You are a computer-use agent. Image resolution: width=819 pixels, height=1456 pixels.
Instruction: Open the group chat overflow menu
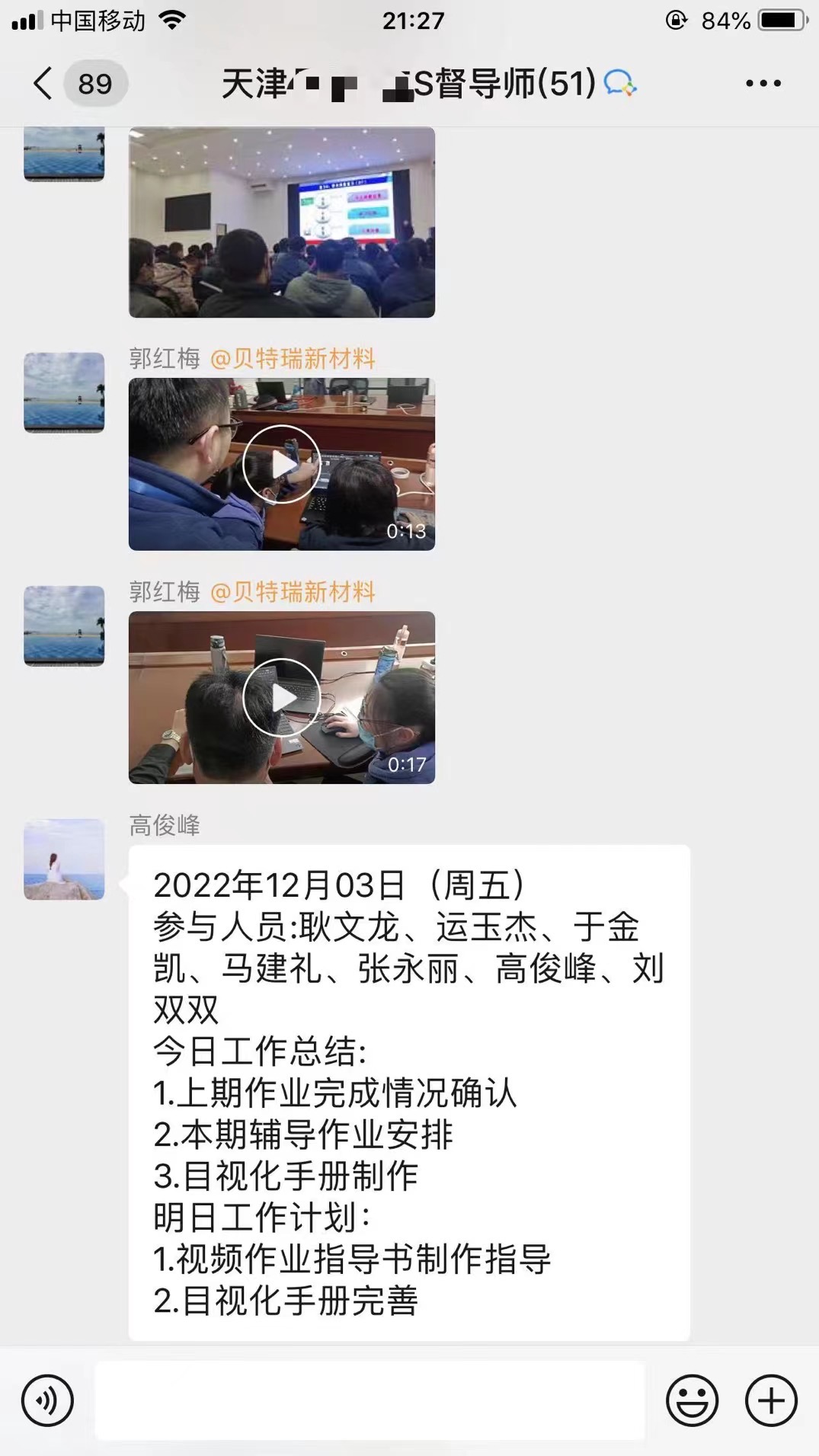coord(763,84)
